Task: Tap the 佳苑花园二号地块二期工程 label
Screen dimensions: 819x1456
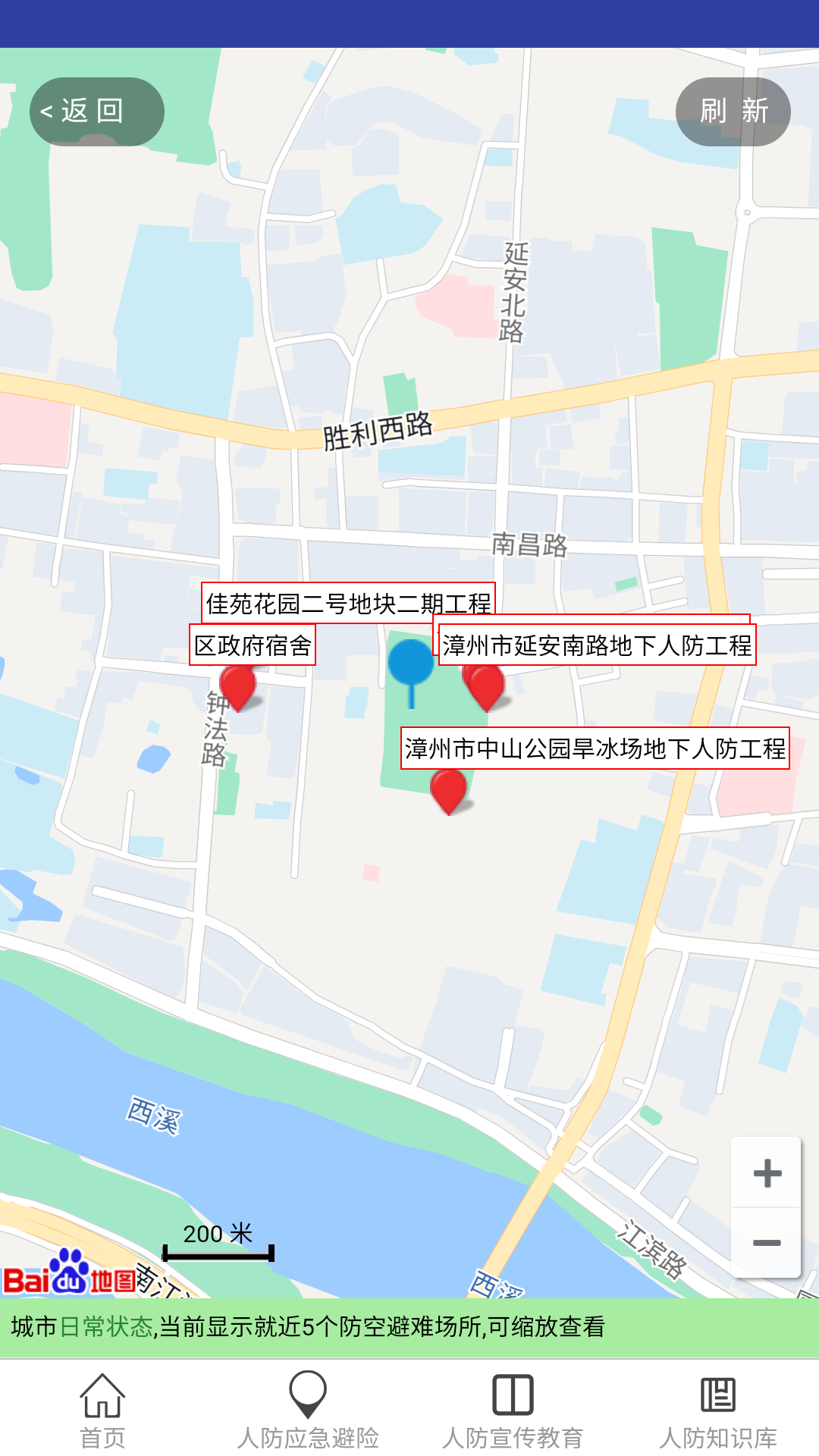Action: [x=348, y=603]
